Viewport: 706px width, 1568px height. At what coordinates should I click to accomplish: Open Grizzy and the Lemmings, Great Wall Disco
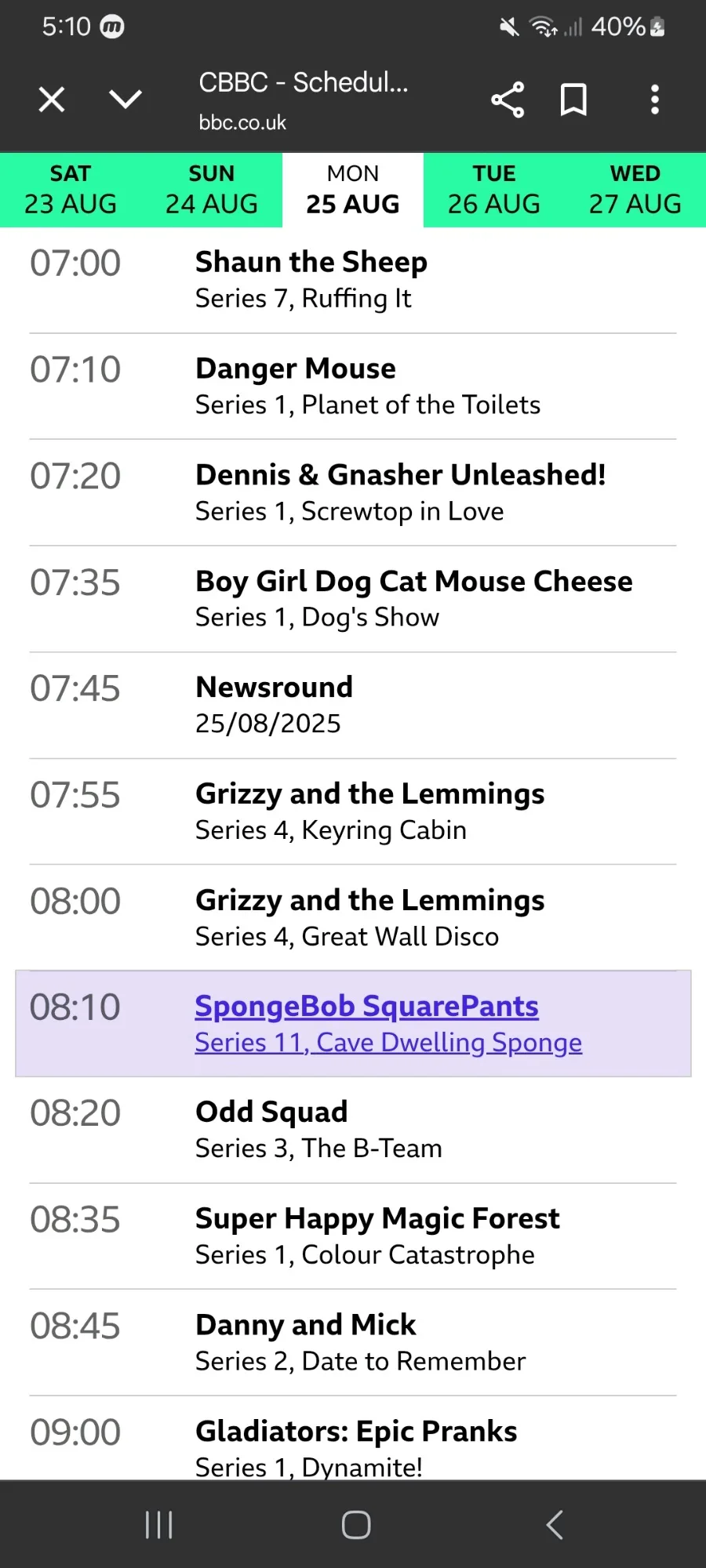tap(353, 917)
